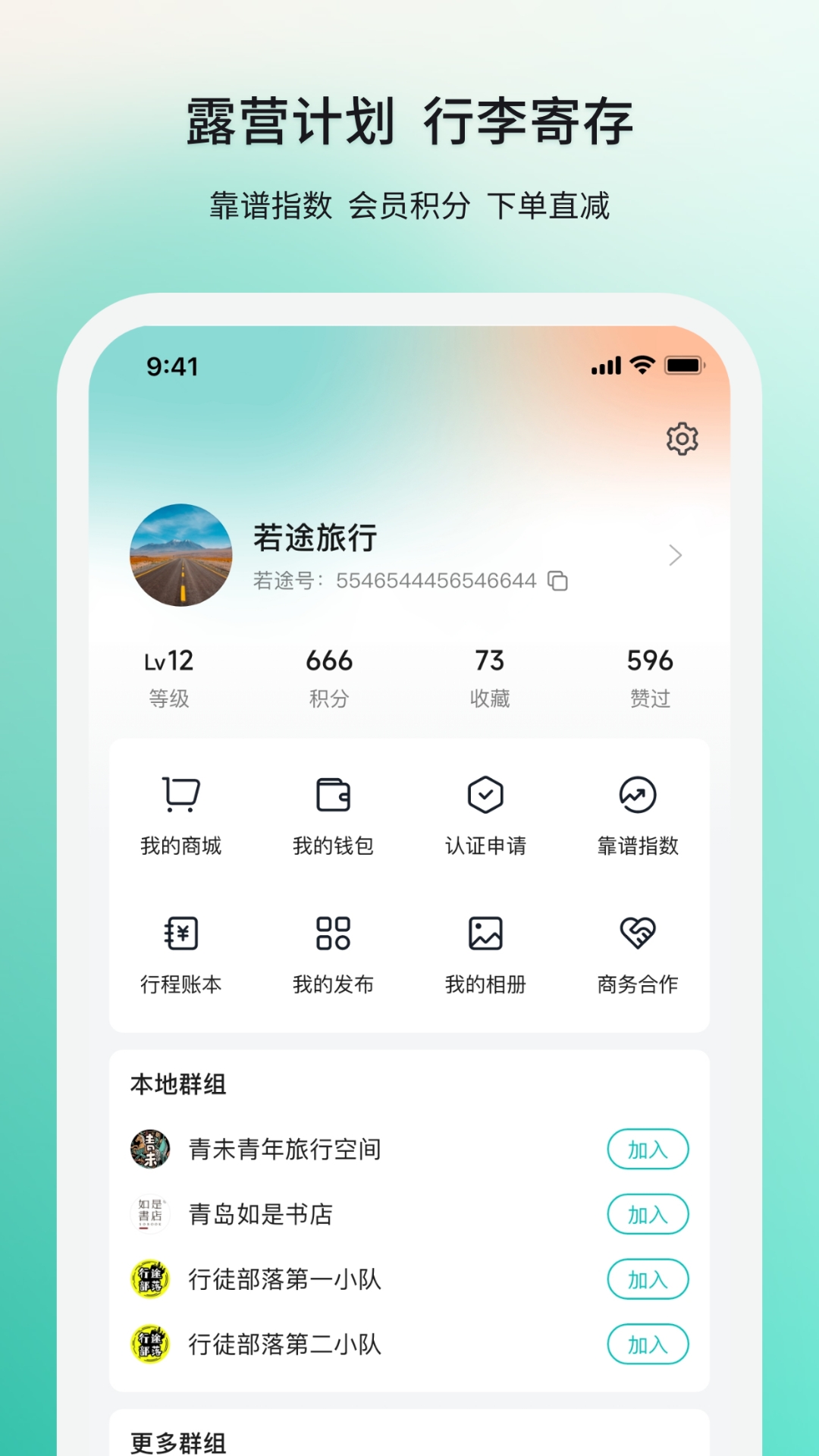View 我的发布 posts
Screen dimensions: 819x1456
pos(334,955)
